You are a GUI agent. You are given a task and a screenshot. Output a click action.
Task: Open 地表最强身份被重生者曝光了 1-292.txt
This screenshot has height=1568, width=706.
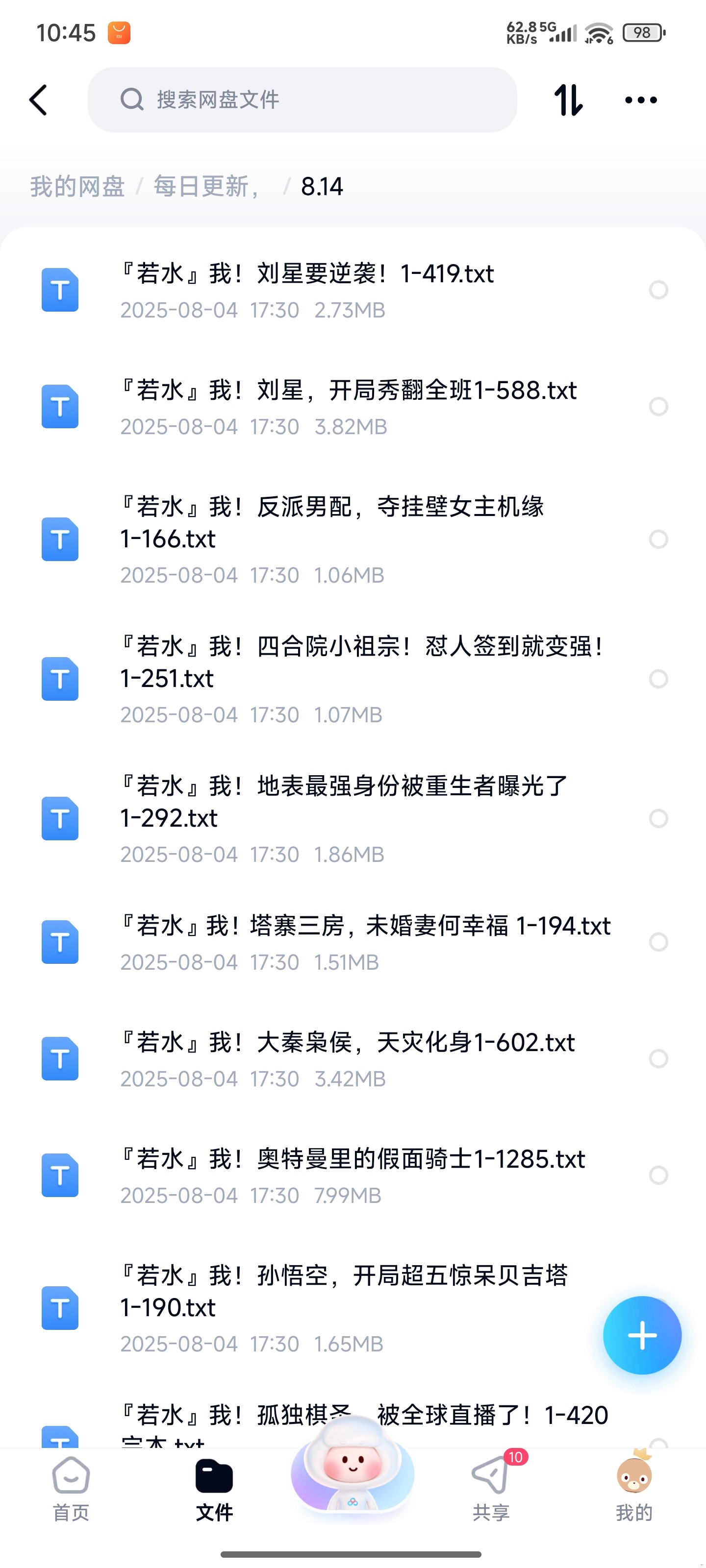click(344, 818)
